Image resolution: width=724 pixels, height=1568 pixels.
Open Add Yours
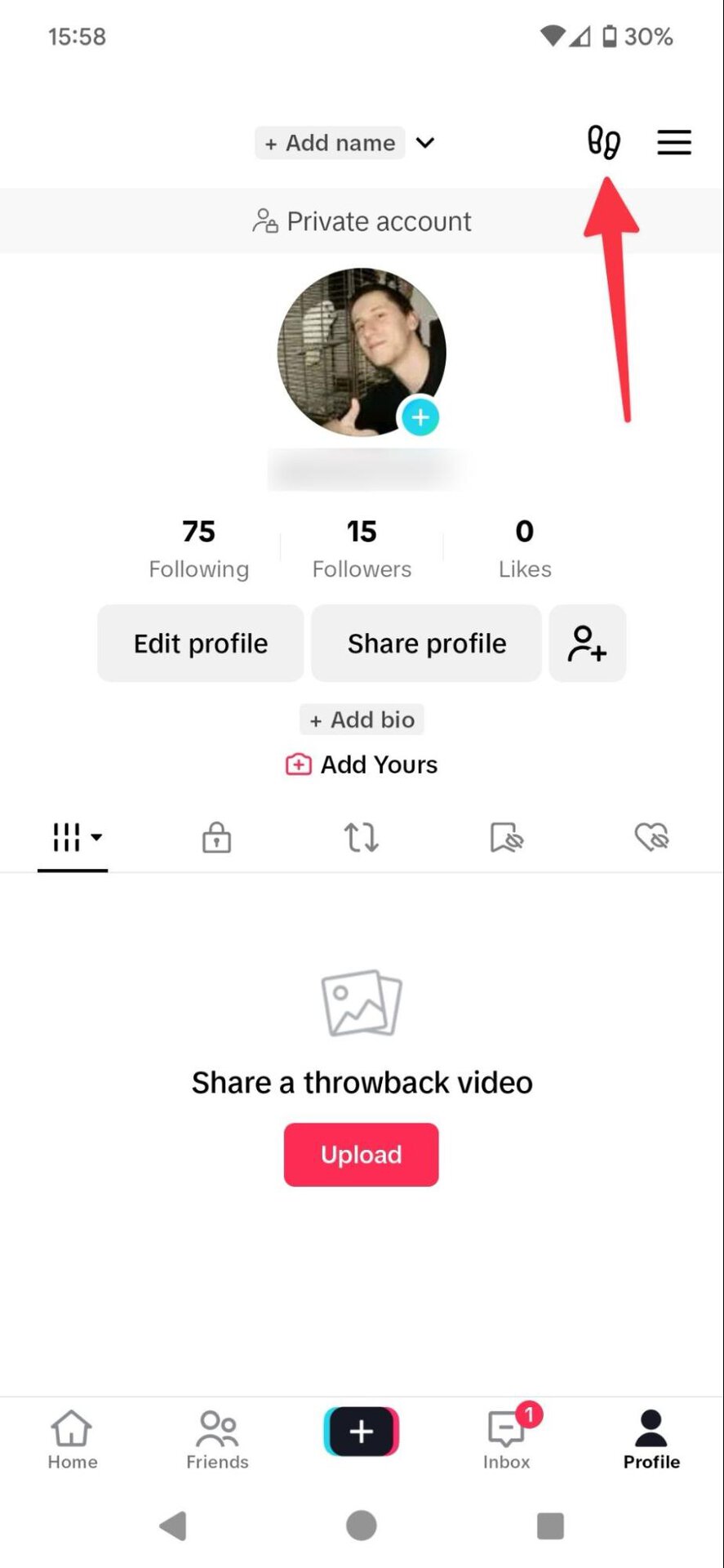[x=362, y=764]
